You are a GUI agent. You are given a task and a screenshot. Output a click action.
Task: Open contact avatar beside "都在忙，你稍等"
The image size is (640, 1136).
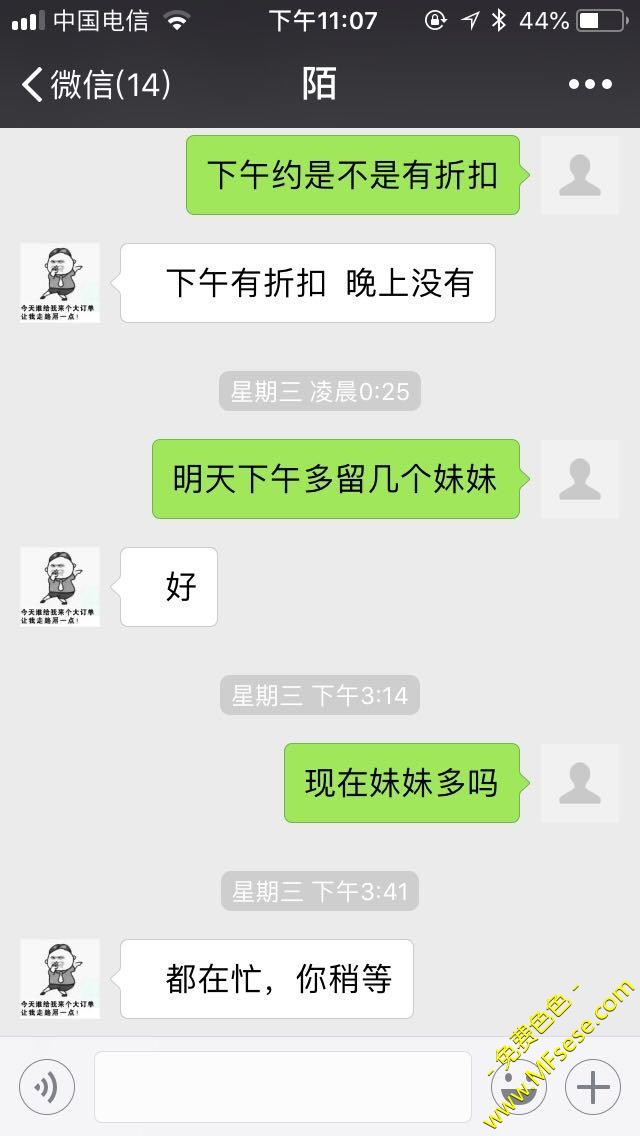point(60,979)
